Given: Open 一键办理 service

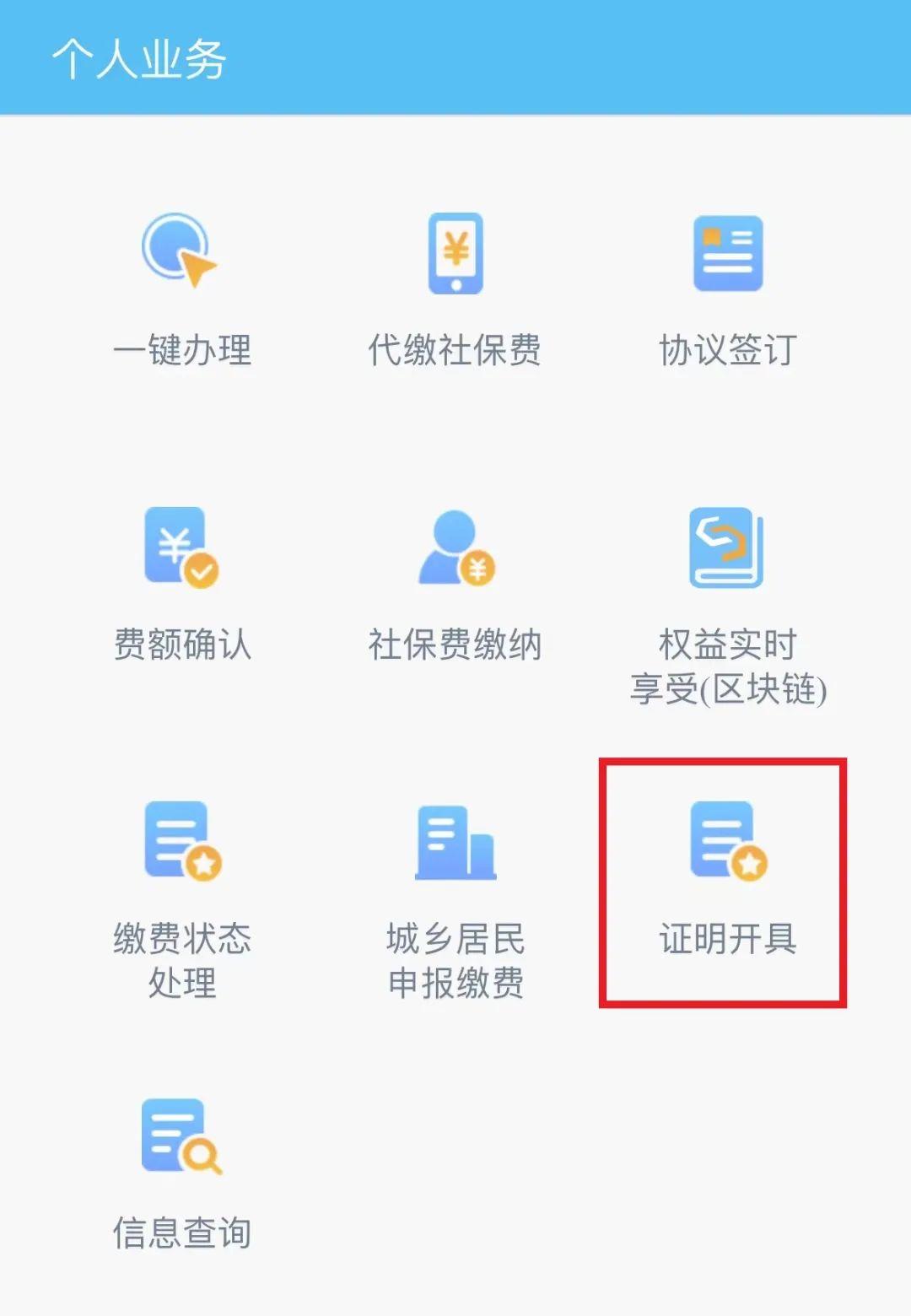Looking at the screenshot, I should tap(181, 287).
